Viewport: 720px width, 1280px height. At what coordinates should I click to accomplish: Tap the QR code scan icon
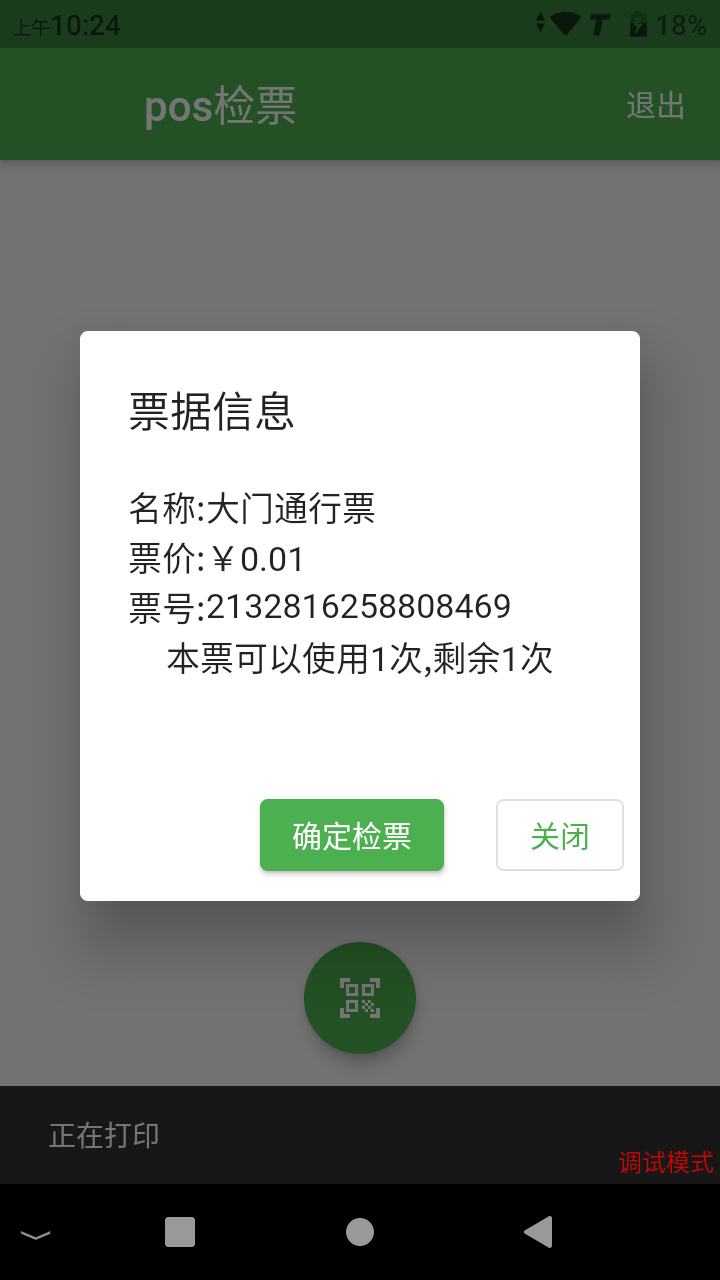coord(360,997)
